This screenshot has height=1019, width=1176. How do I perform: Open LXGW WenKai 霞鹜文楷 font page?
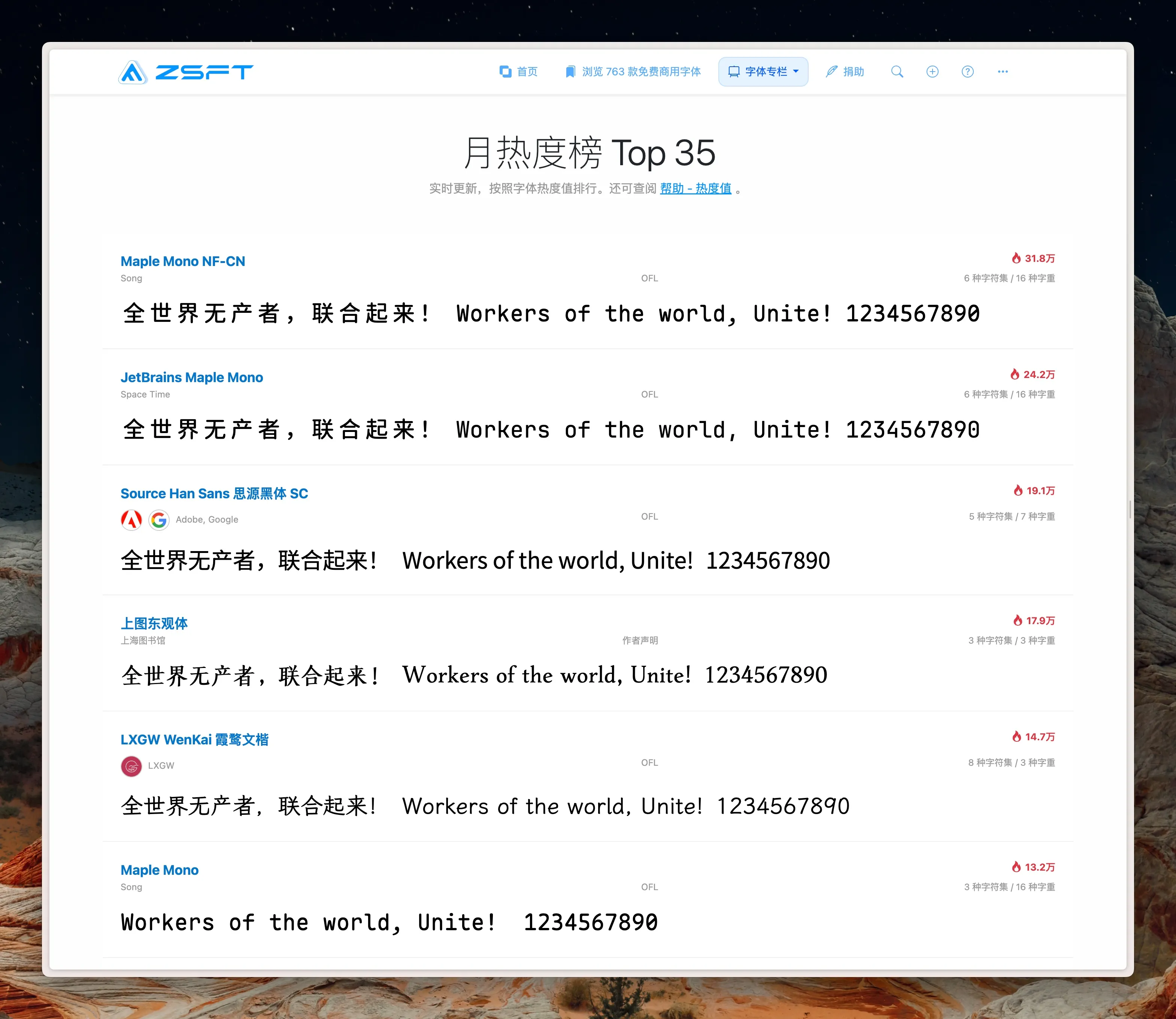point(194,739)
